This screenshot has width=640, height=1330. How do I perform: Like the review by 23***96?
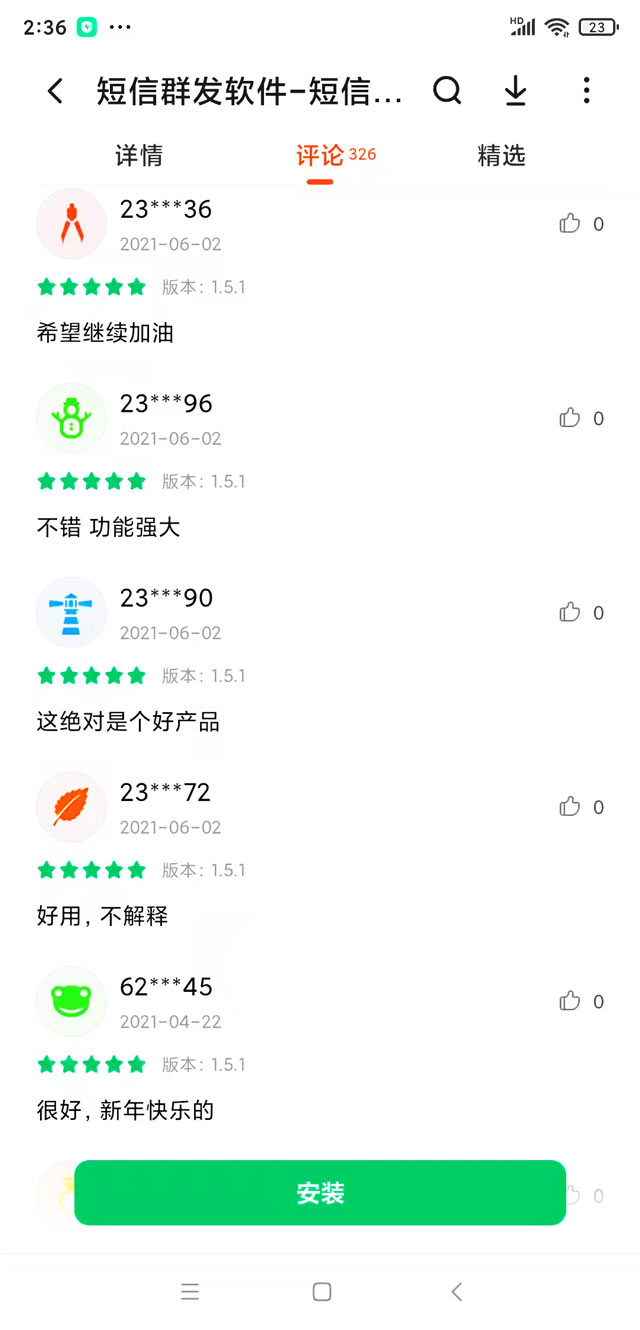coord(570,418)
